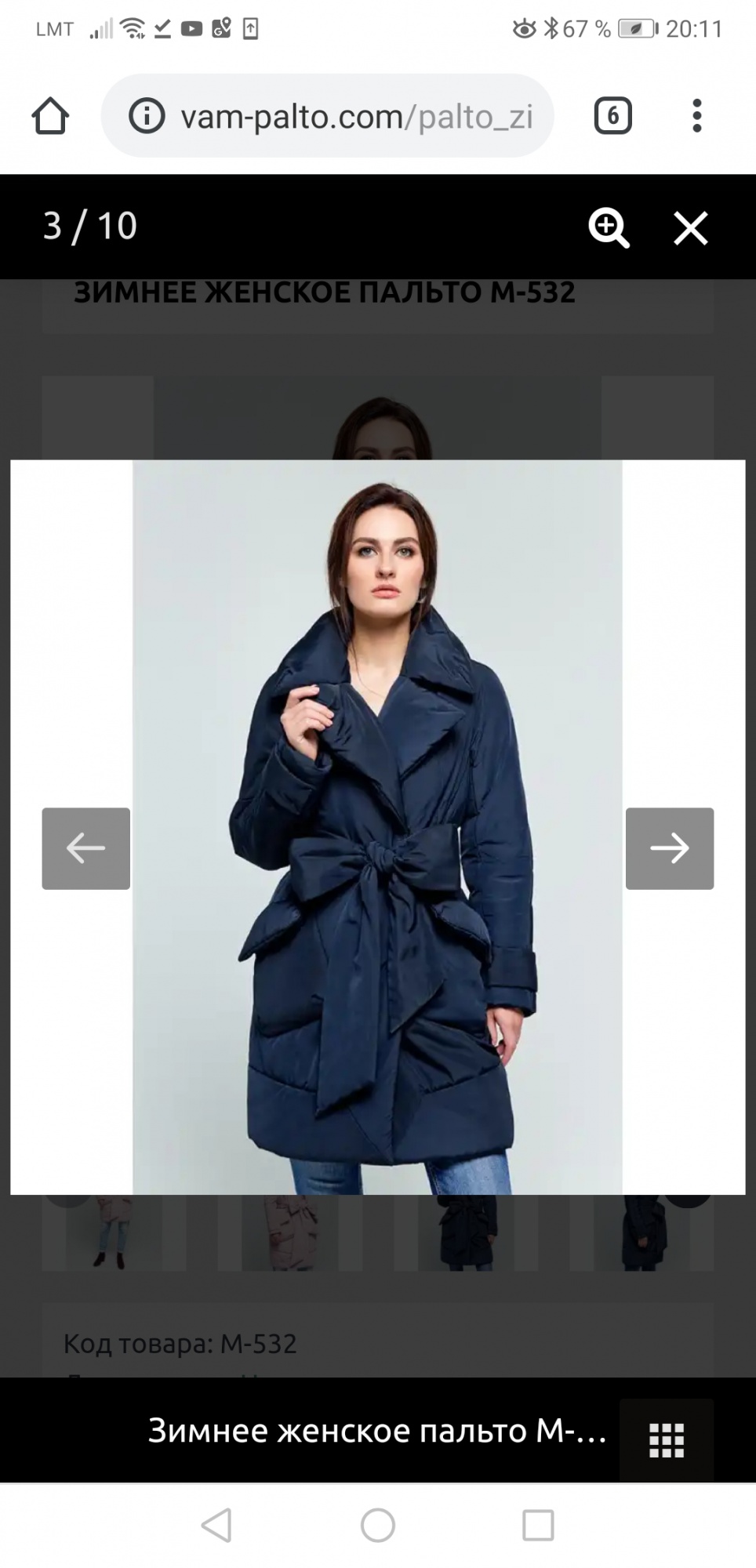Open the thumbnails grid view

pos(667,1440)
